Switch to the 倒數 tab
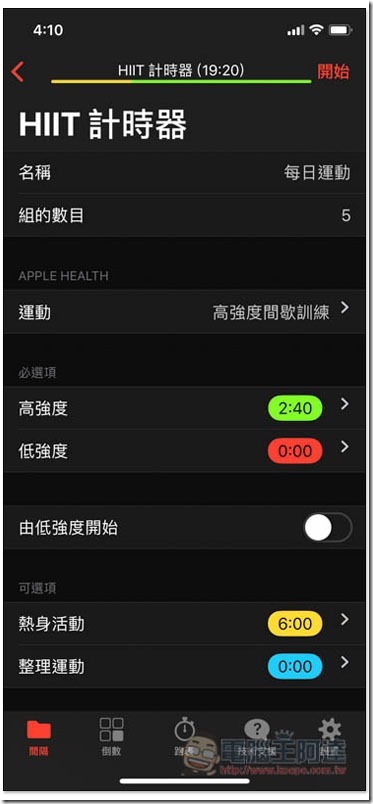The image size is (373, 804). (x=111, y=738)
